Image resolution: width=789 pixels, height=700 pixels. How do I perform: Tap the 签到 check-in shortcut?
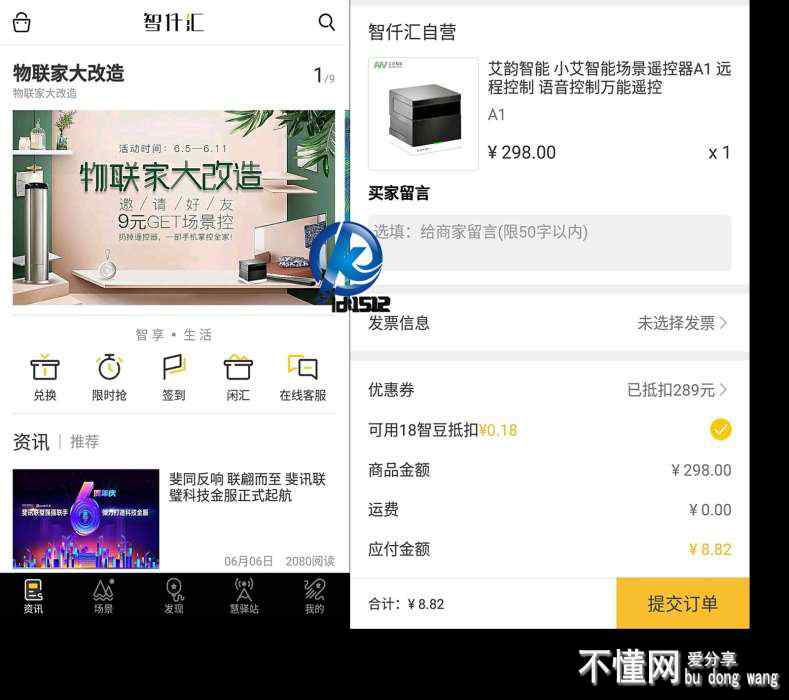point(174,378)
